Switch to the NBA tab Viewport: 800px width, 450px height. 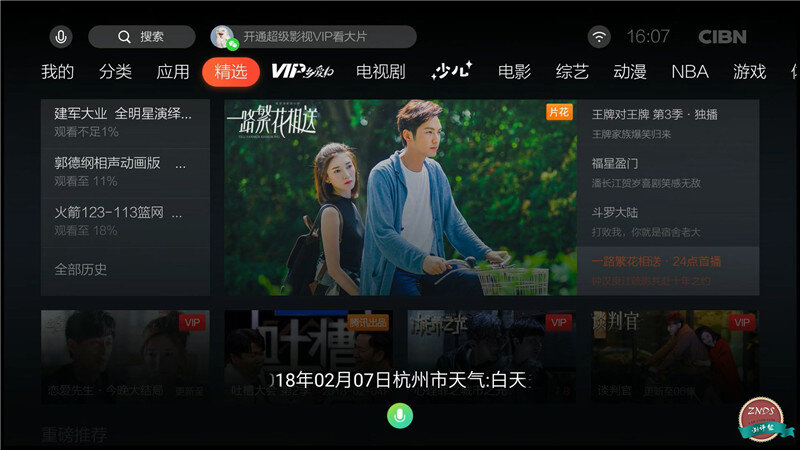(690, 72)
